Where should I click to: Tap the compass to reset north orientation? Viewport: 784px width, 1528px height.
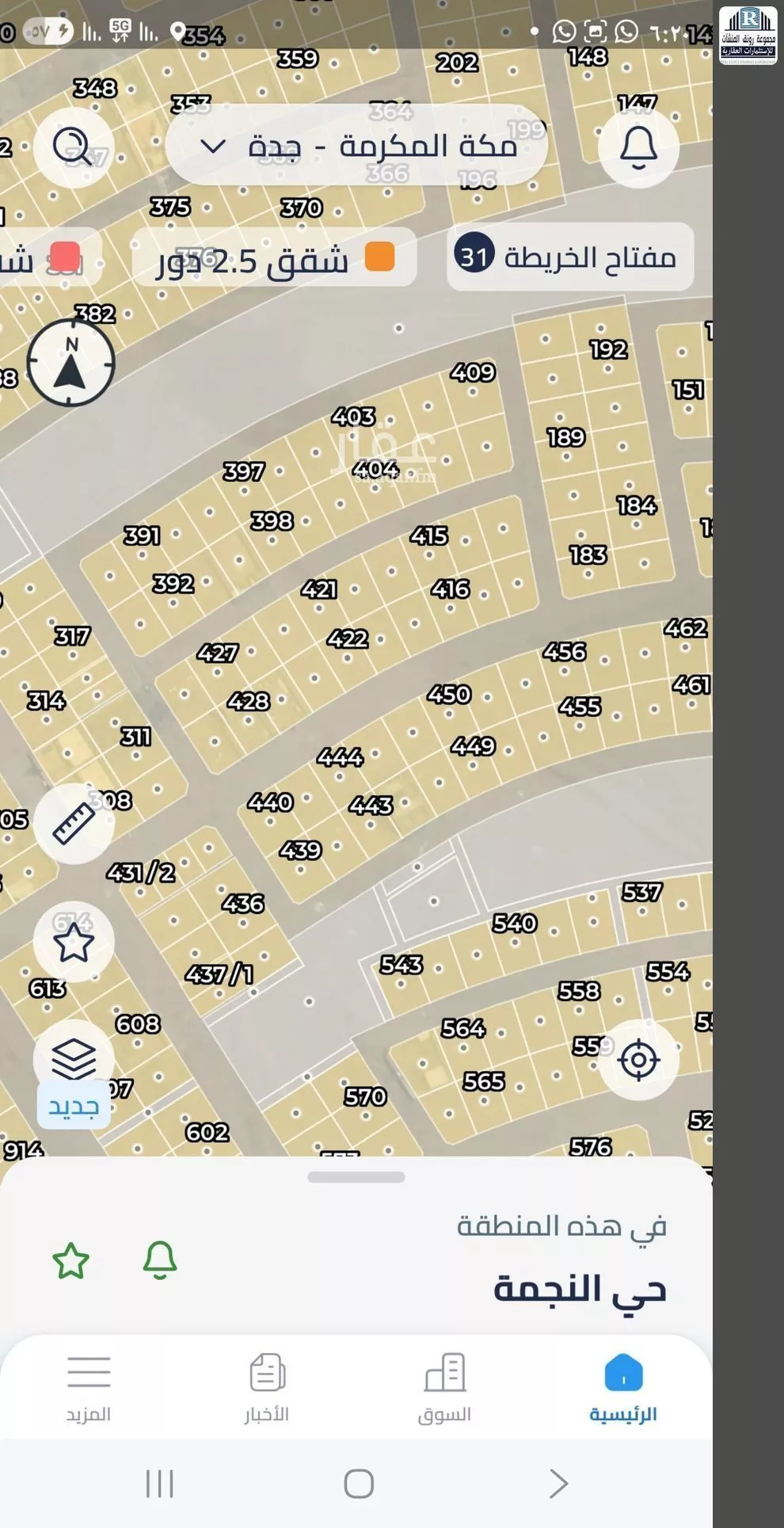tap(71, 362)
